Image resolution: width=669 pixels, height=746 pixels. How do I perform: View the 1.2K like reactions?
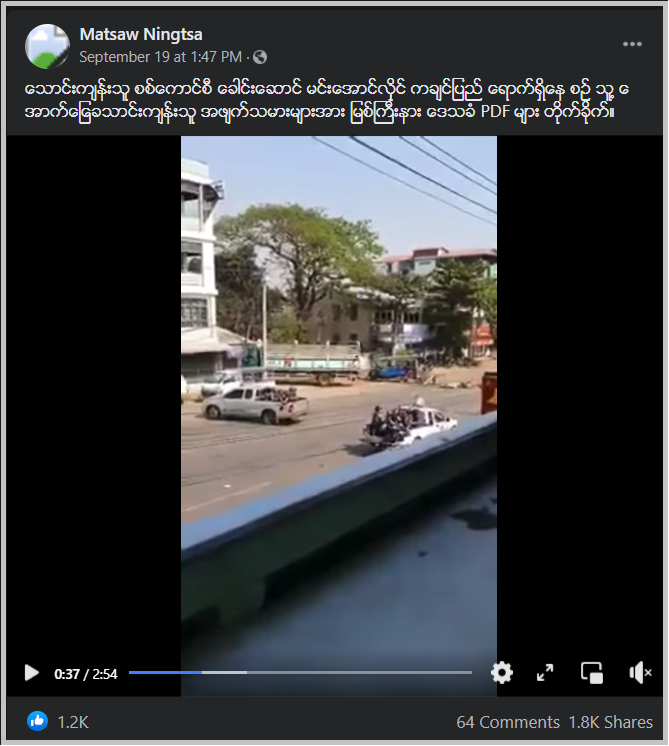(58, 721)
